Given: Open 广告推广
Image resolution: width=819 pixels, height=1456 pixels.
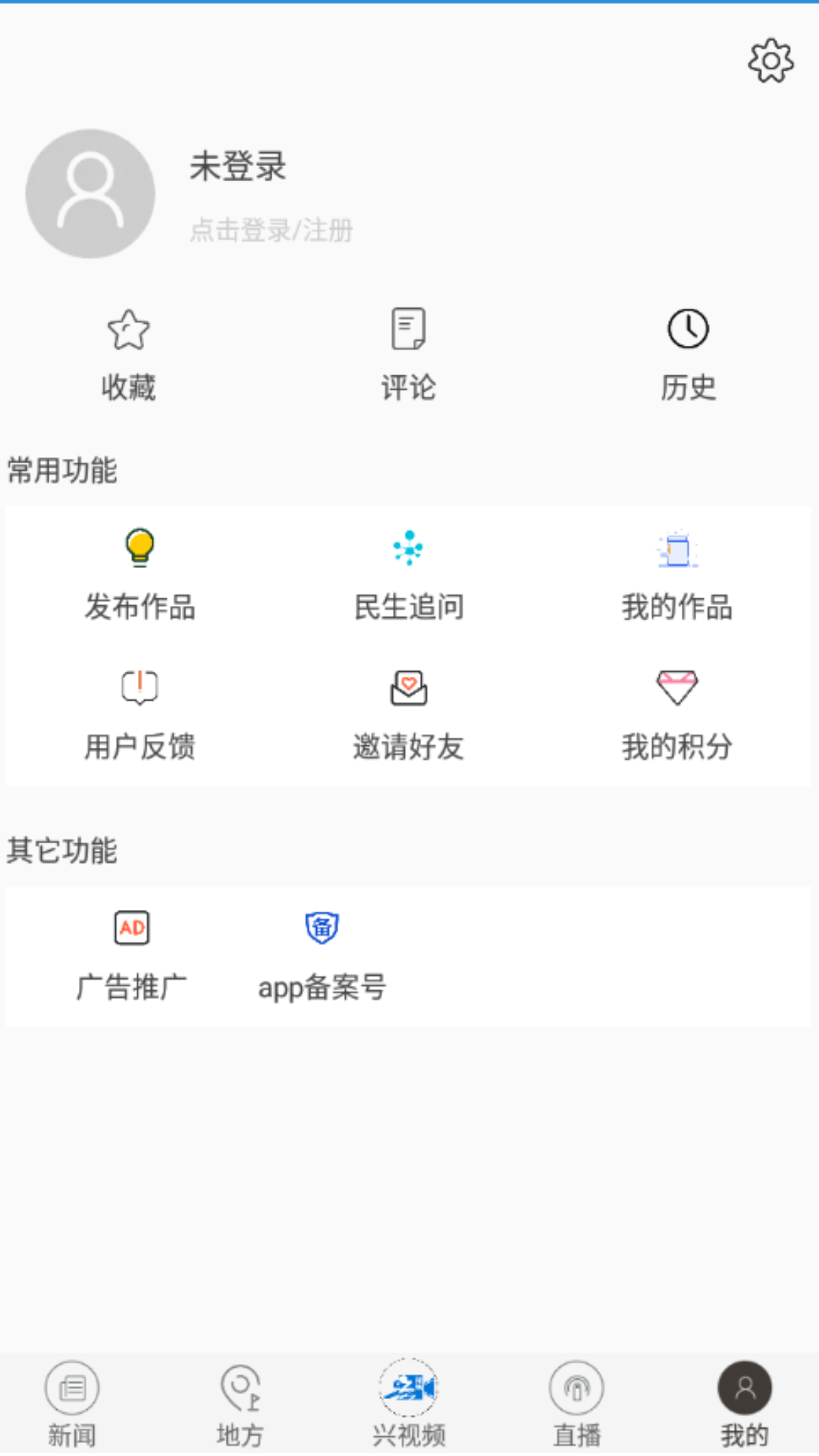Looking at the screenshot, I should coord(132,955).
